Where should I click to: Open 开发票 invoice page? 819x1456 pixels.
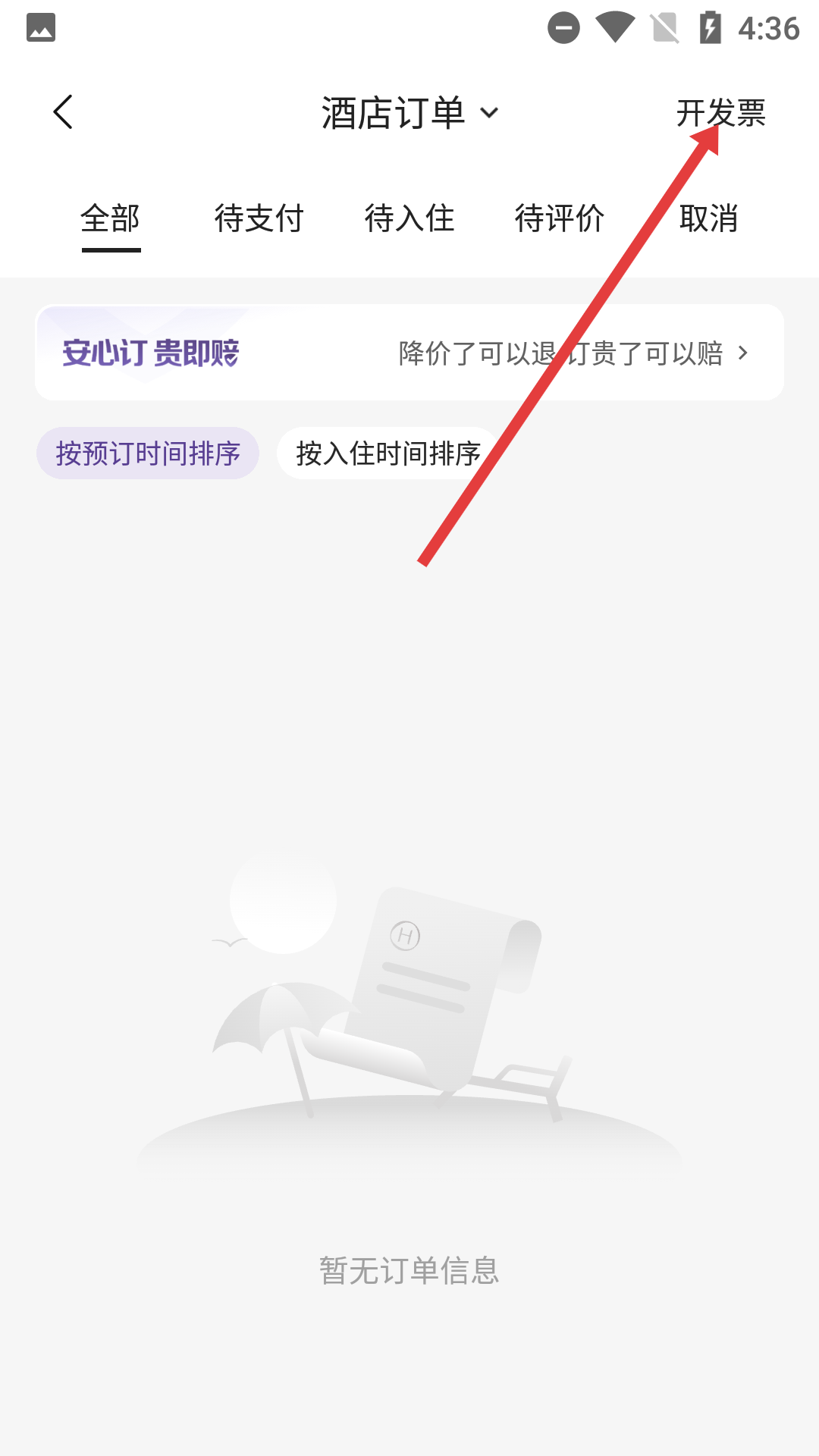click(x=720, y=113)
